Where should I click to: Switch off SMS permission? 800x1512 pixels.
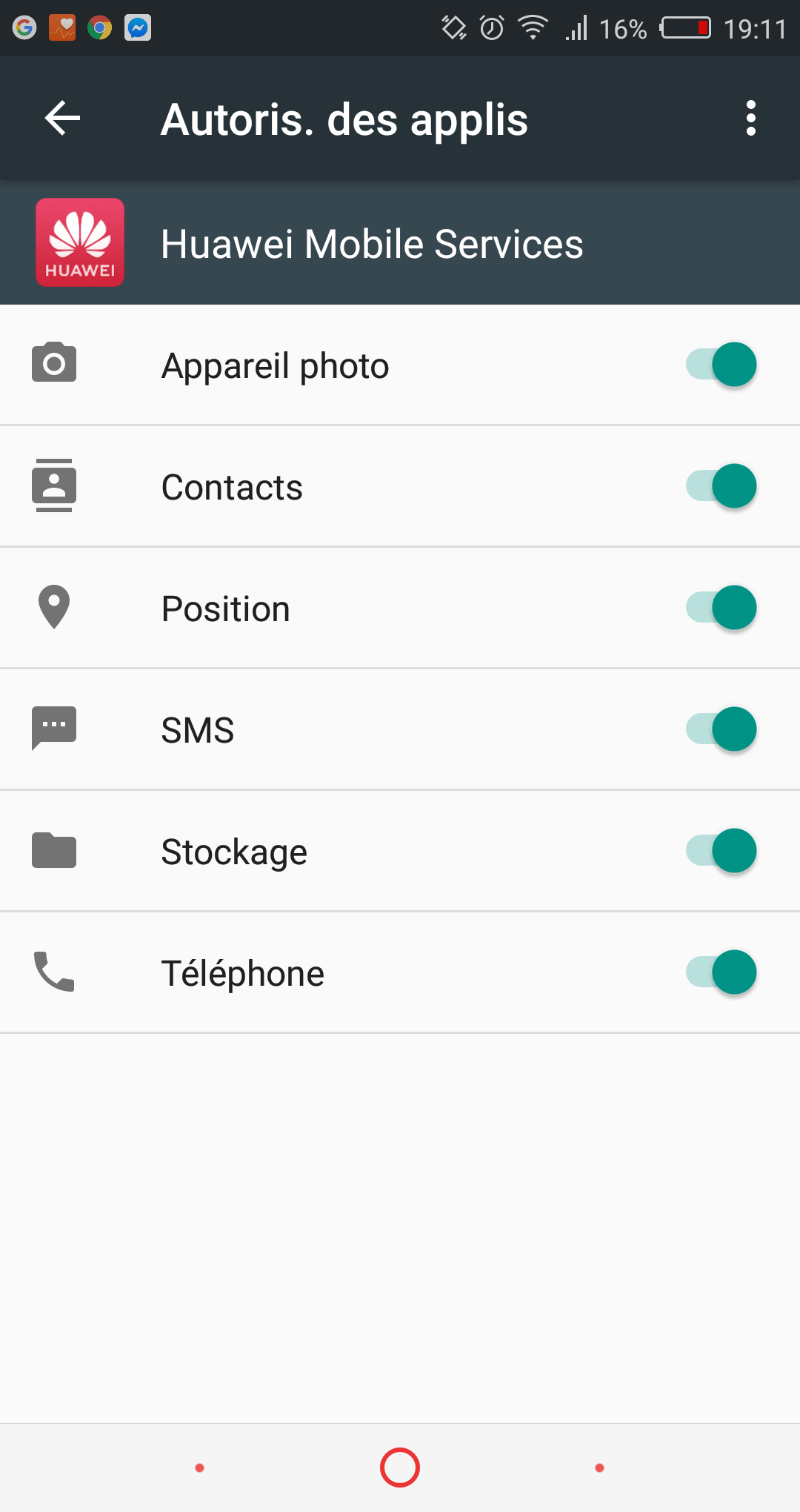click(x=721, y=729)
